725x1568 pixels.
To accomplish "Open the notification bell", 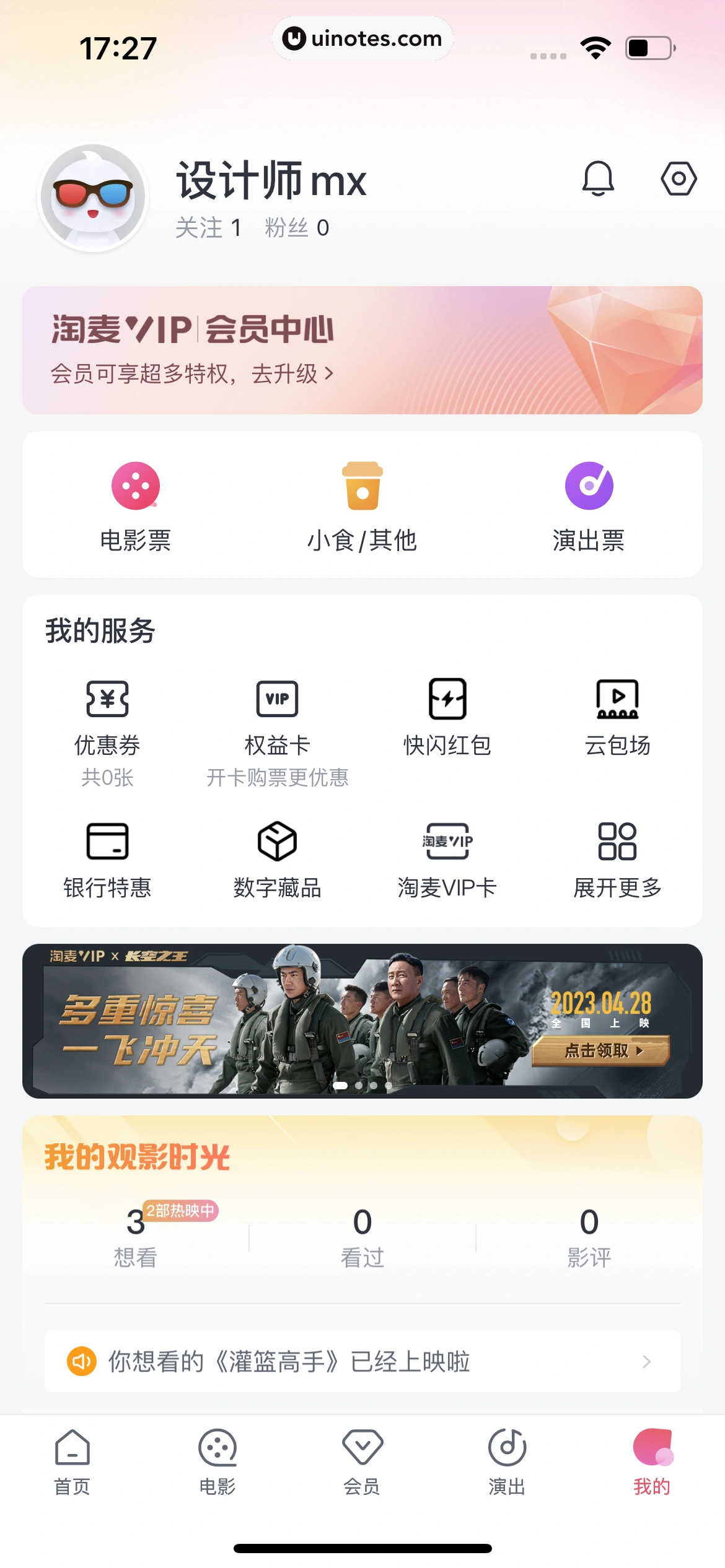I will click(x=599, y=178).
